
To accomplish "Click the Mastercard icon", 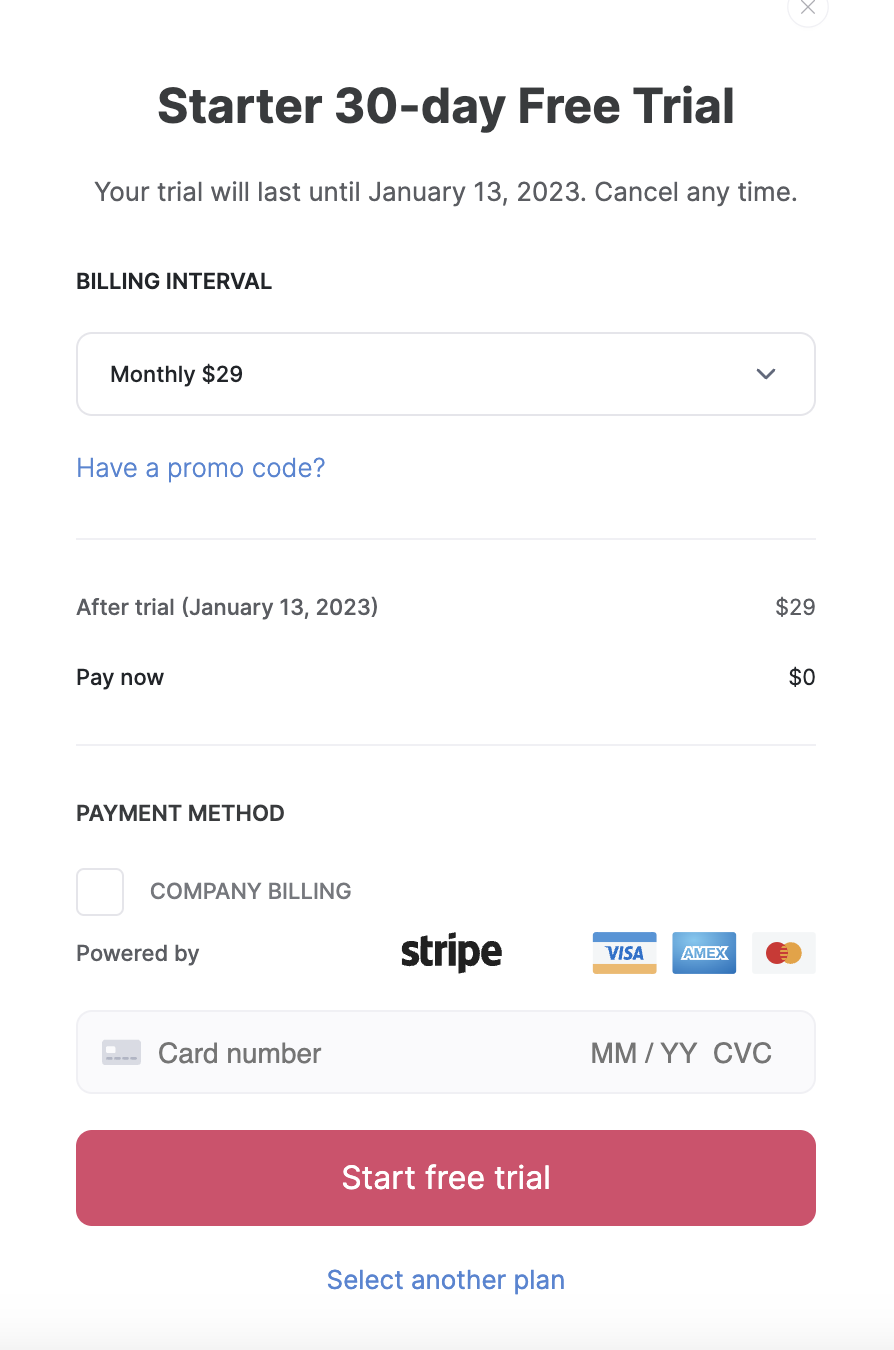I will click(783, 953).
